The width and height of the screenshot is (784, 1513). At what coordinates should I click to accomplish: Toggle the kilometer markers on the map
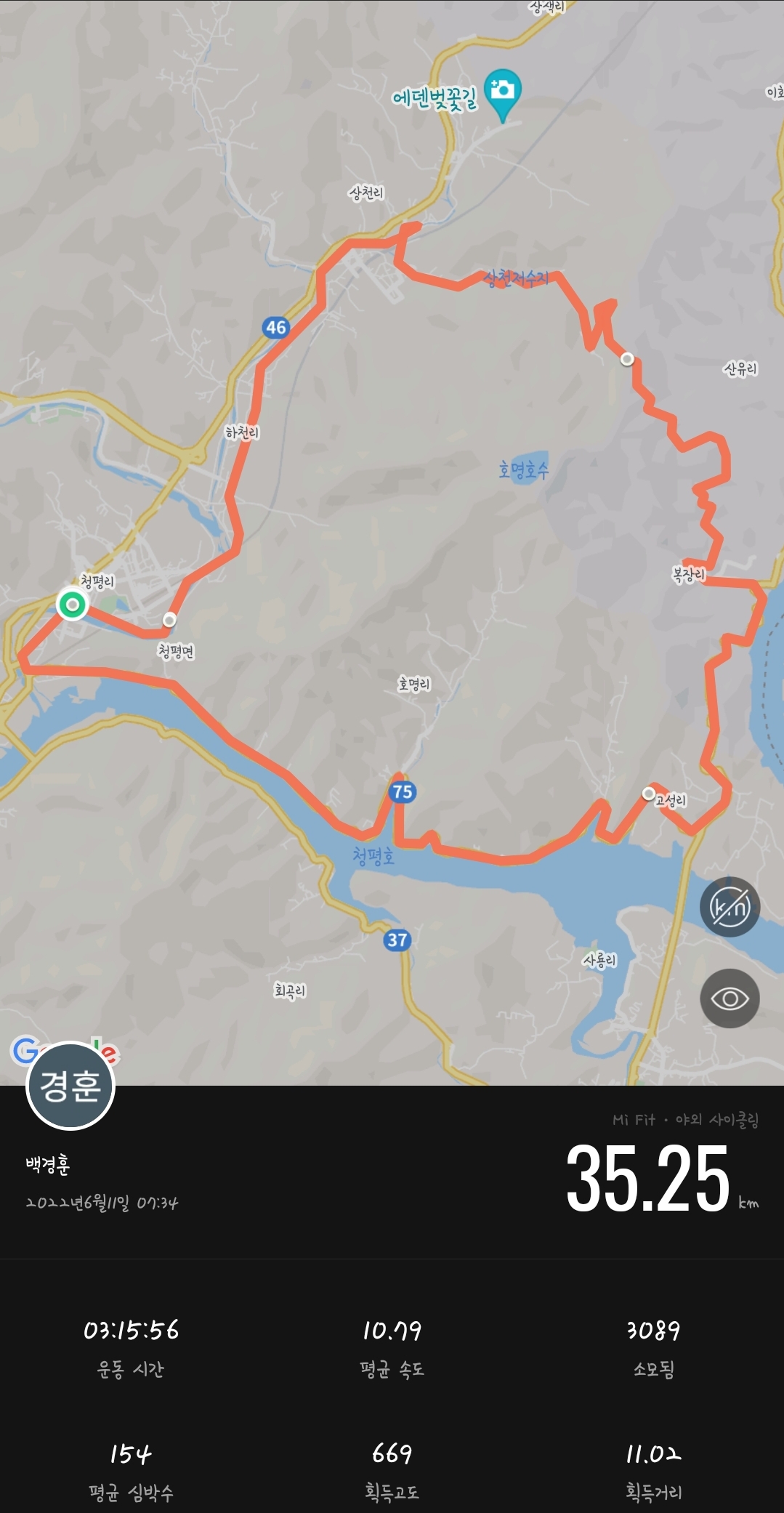click(730, 907)
